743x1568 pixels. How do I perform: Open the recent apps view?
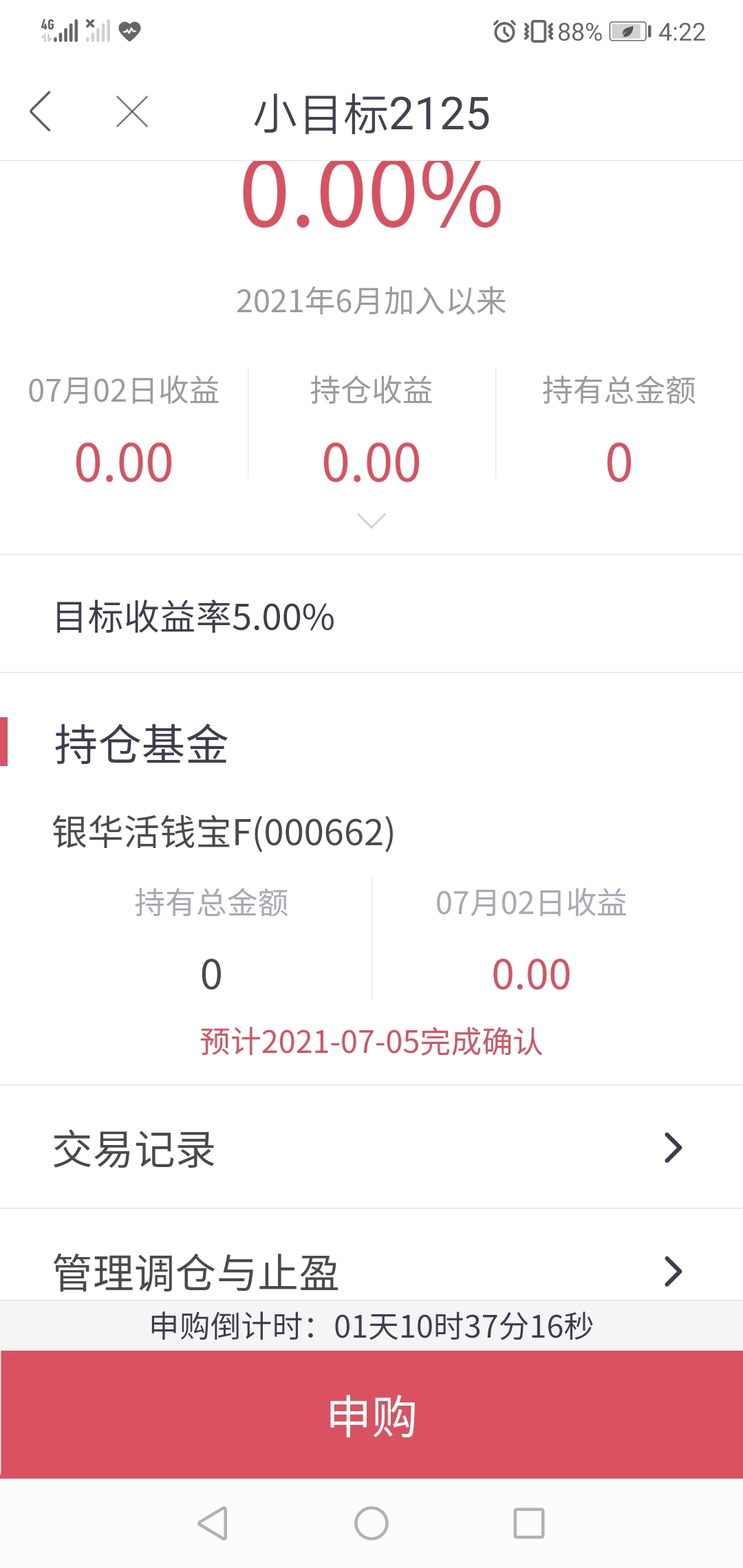(x=529, y=1523)
